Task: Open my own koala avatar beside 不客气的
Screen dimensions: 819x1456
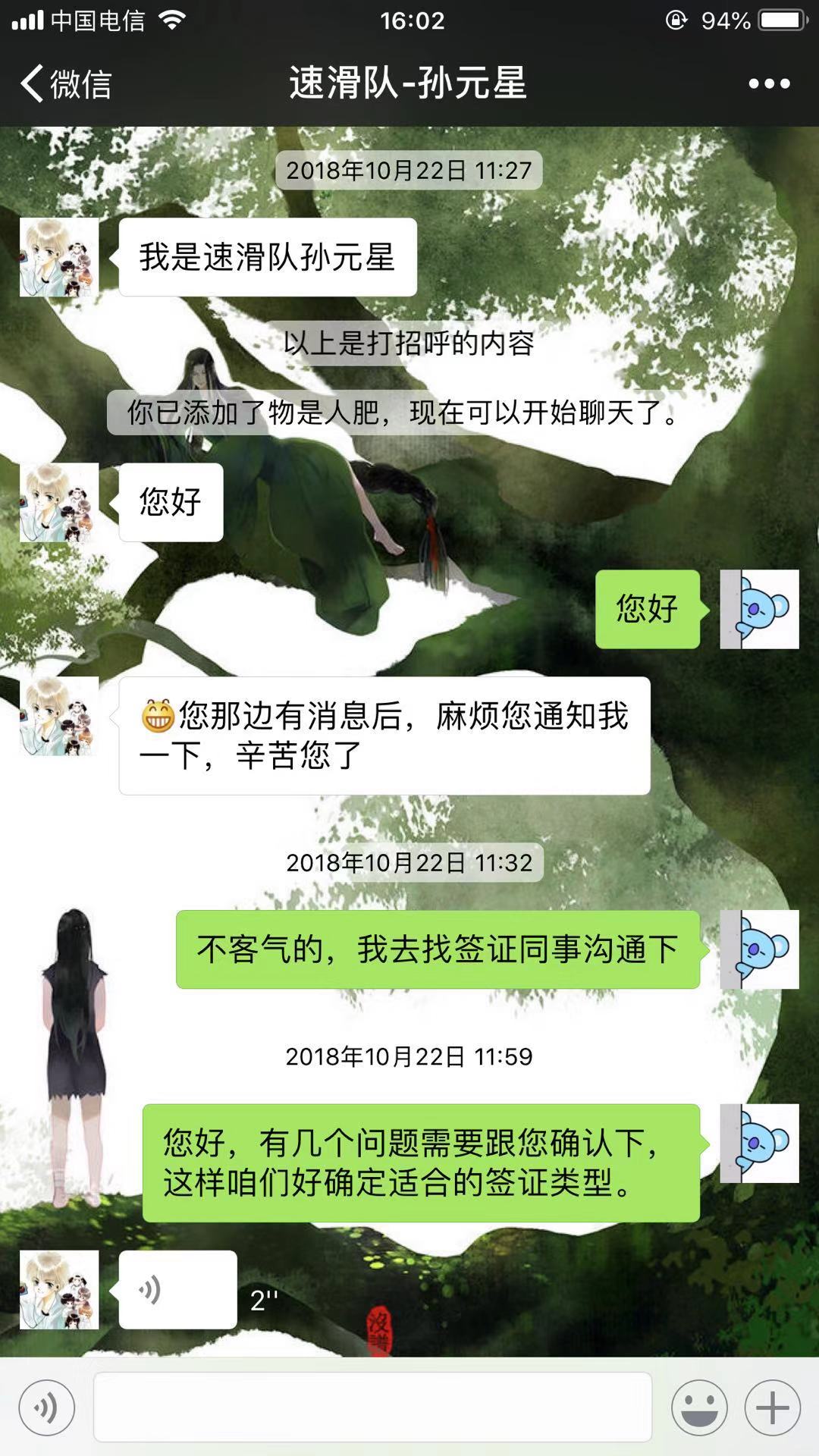Action: click(x=759, y=949)
